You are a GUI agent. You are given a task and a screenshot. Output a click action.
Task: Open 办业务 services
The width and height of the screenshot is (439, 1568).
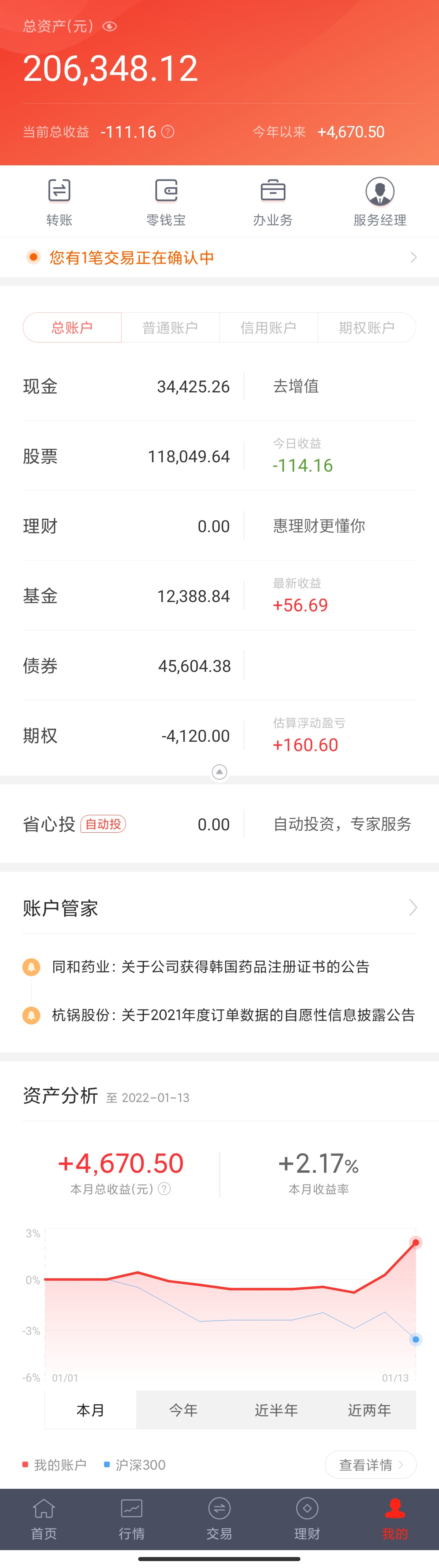coord(273,201)
